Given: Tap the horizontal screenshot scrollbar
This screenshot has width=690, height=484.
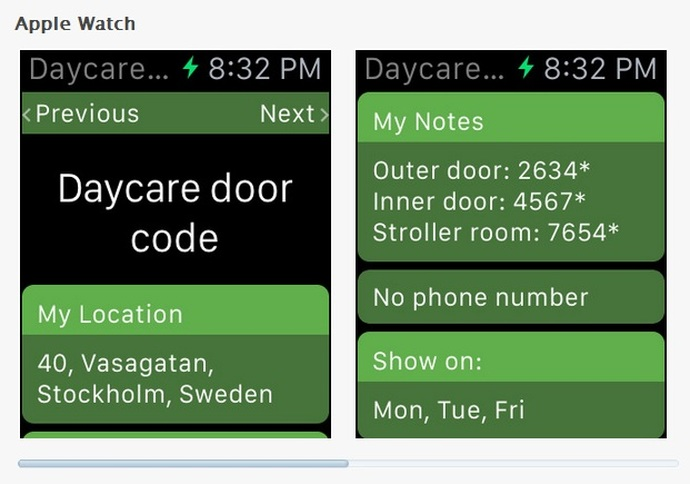Looking at the screenshot, I should (183, 464).
